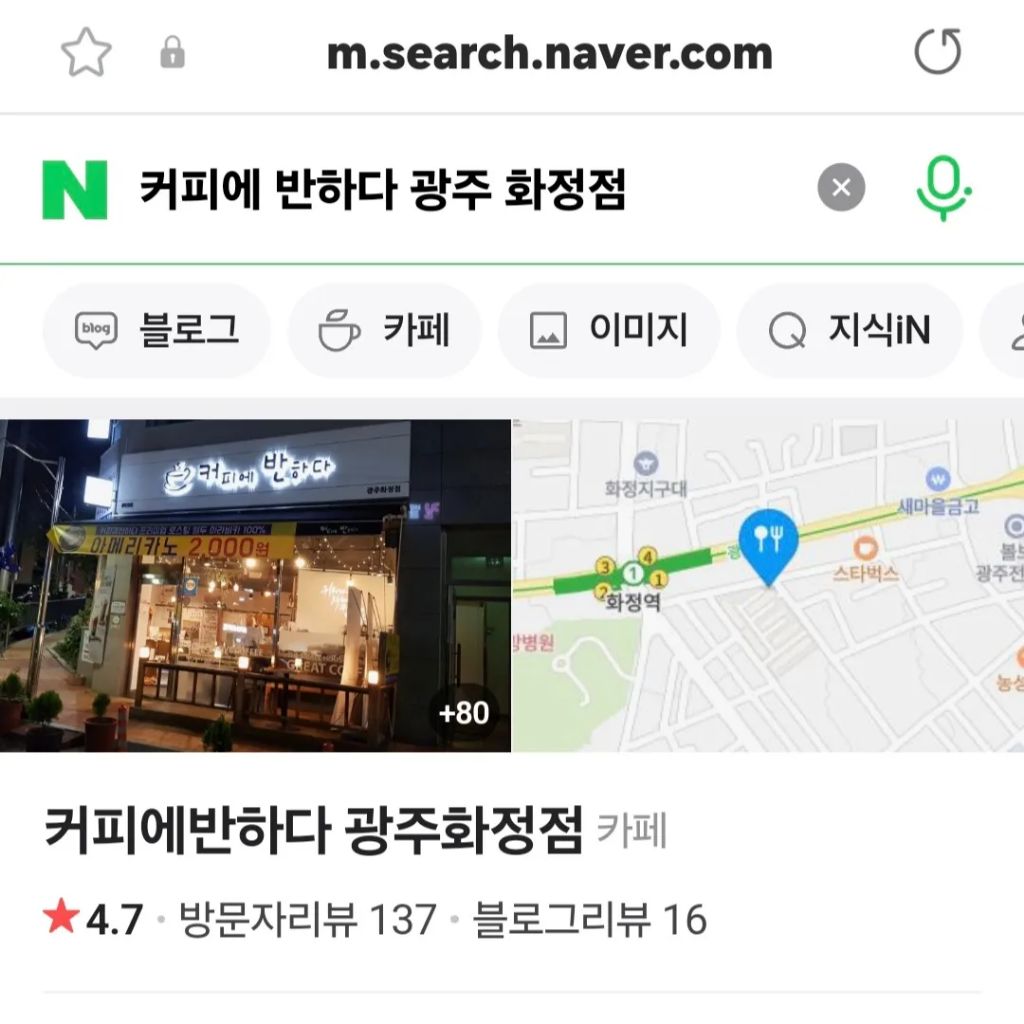Open the 커피에반하다 광주화정점 place page
The width and height of the screenshot is (1024, 1024).
pos(313,831)
